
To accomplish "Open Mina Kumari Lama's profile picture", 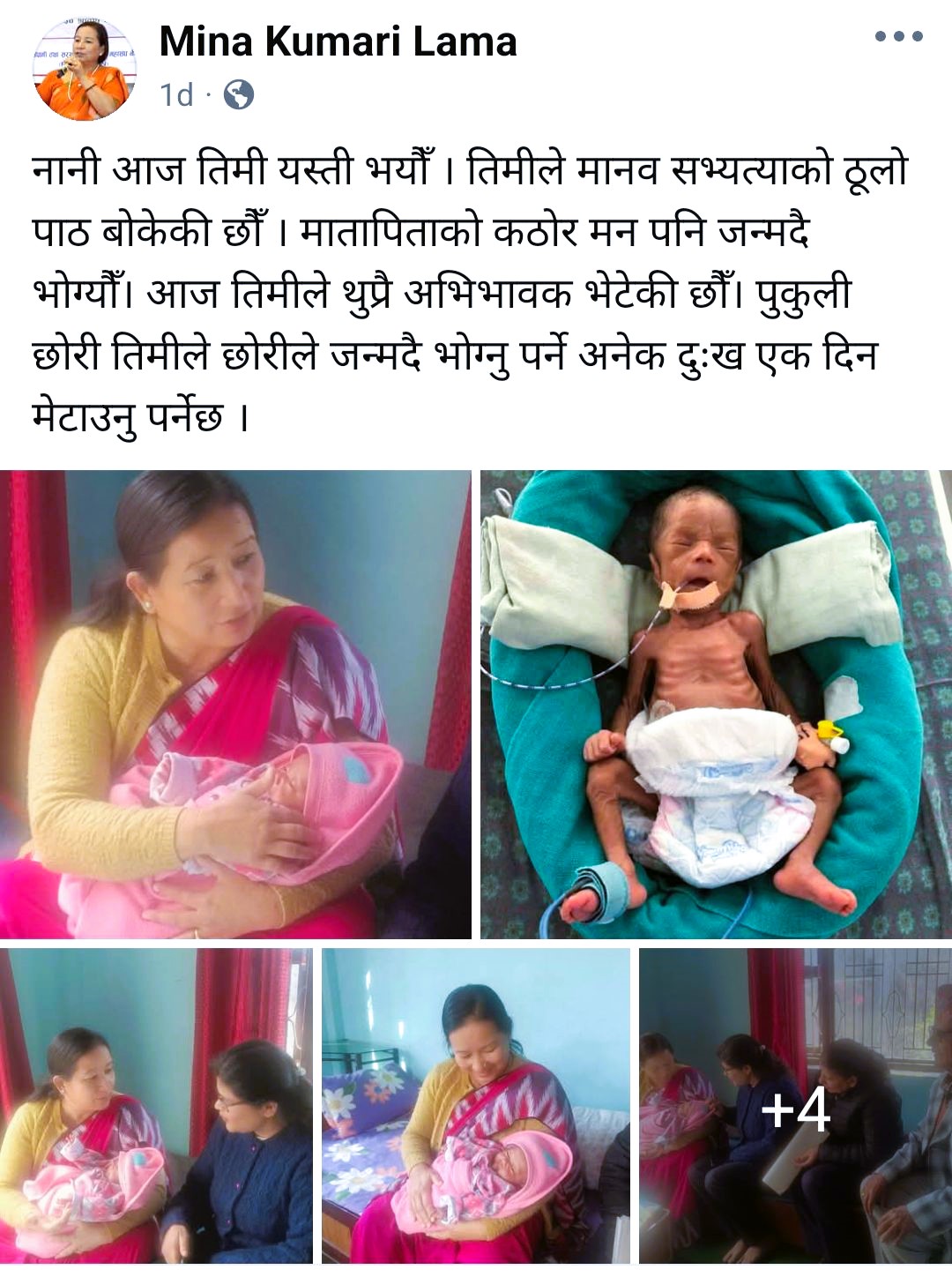I will (x=85, y=69).
